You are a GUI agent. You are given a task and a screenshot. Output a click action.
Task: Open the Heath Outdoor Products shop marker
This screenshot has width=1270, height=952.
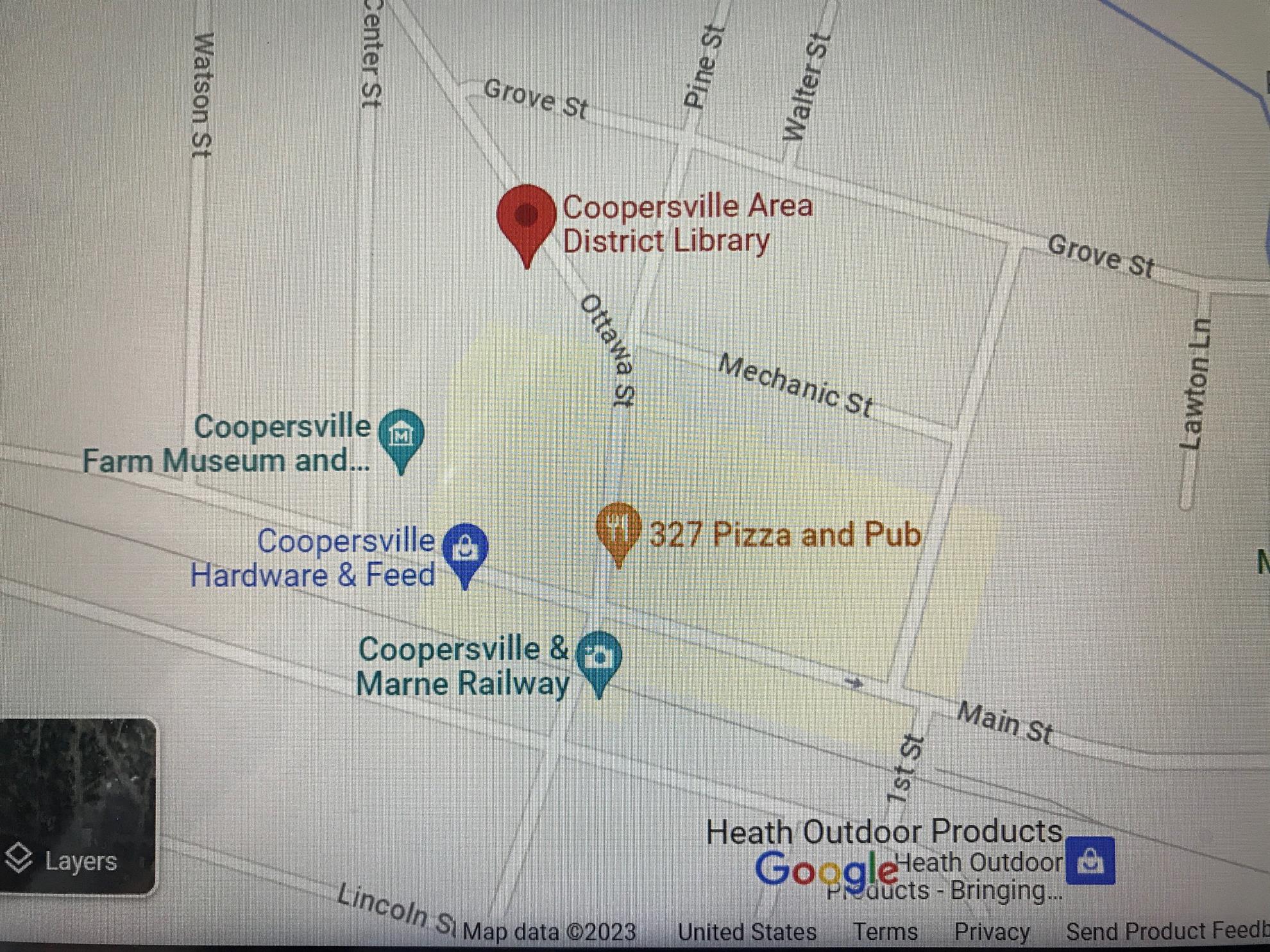pos(1090,861)
